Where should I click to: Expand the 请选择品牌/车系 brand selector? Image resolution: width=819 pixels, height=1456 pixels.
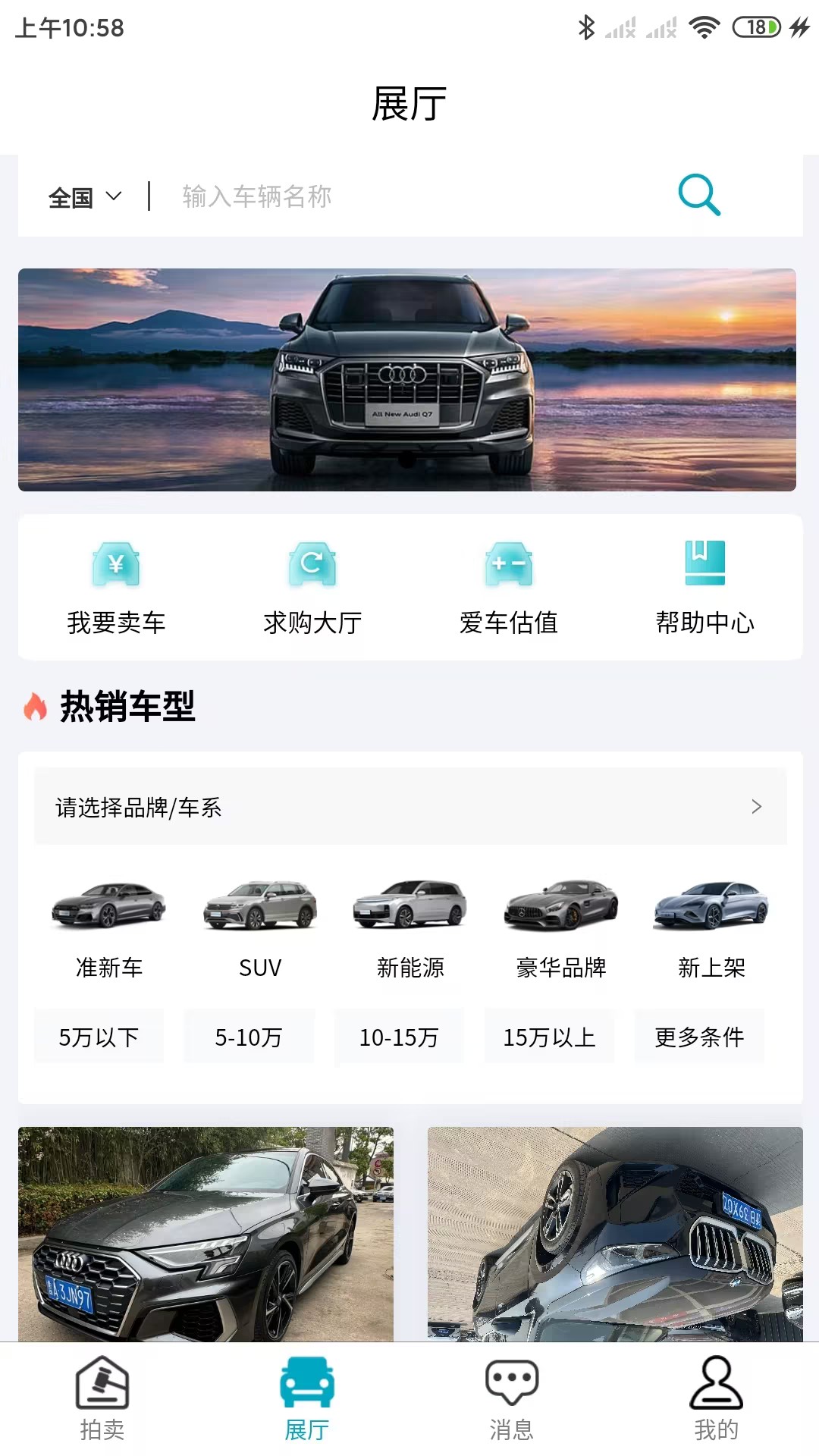(409, 806)
